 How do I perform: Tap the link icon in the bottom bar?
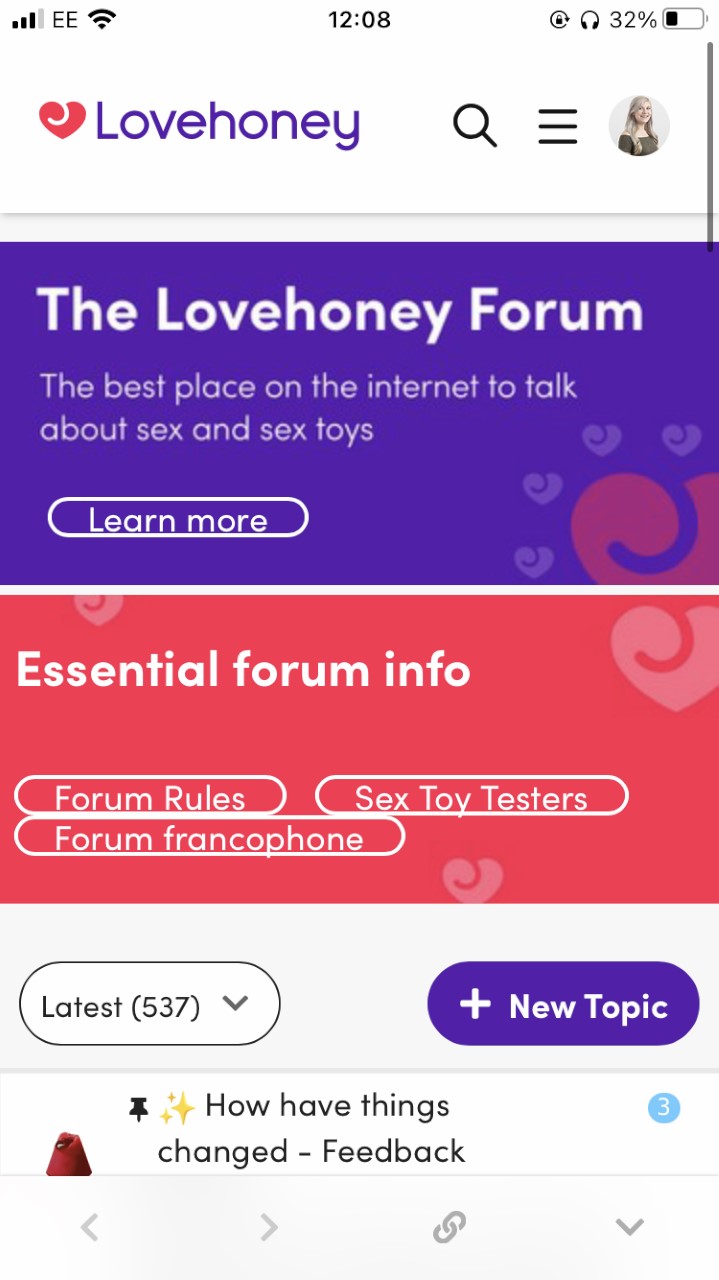449,1226
